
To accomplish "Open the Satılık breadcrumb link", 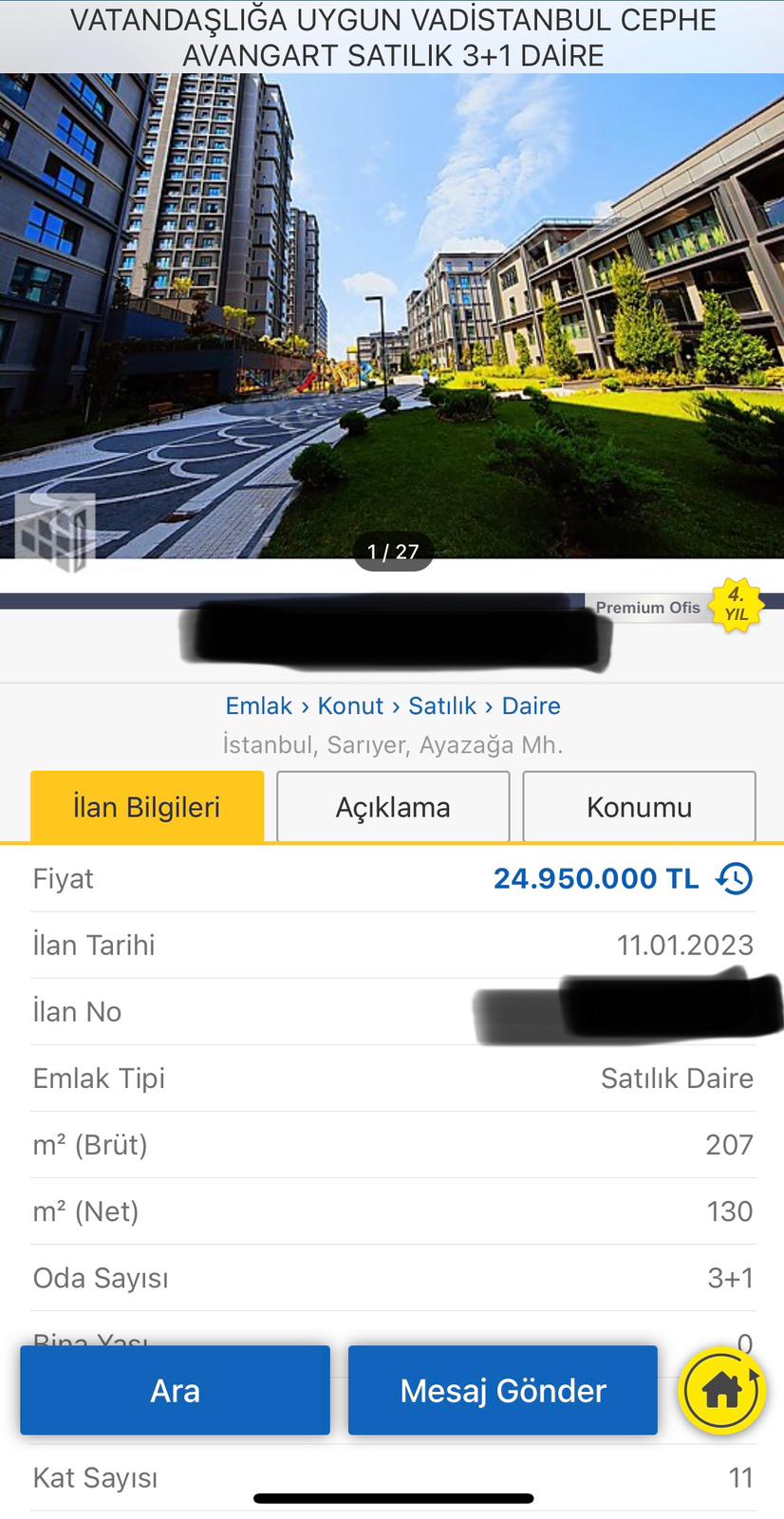I will coord(442,705).
